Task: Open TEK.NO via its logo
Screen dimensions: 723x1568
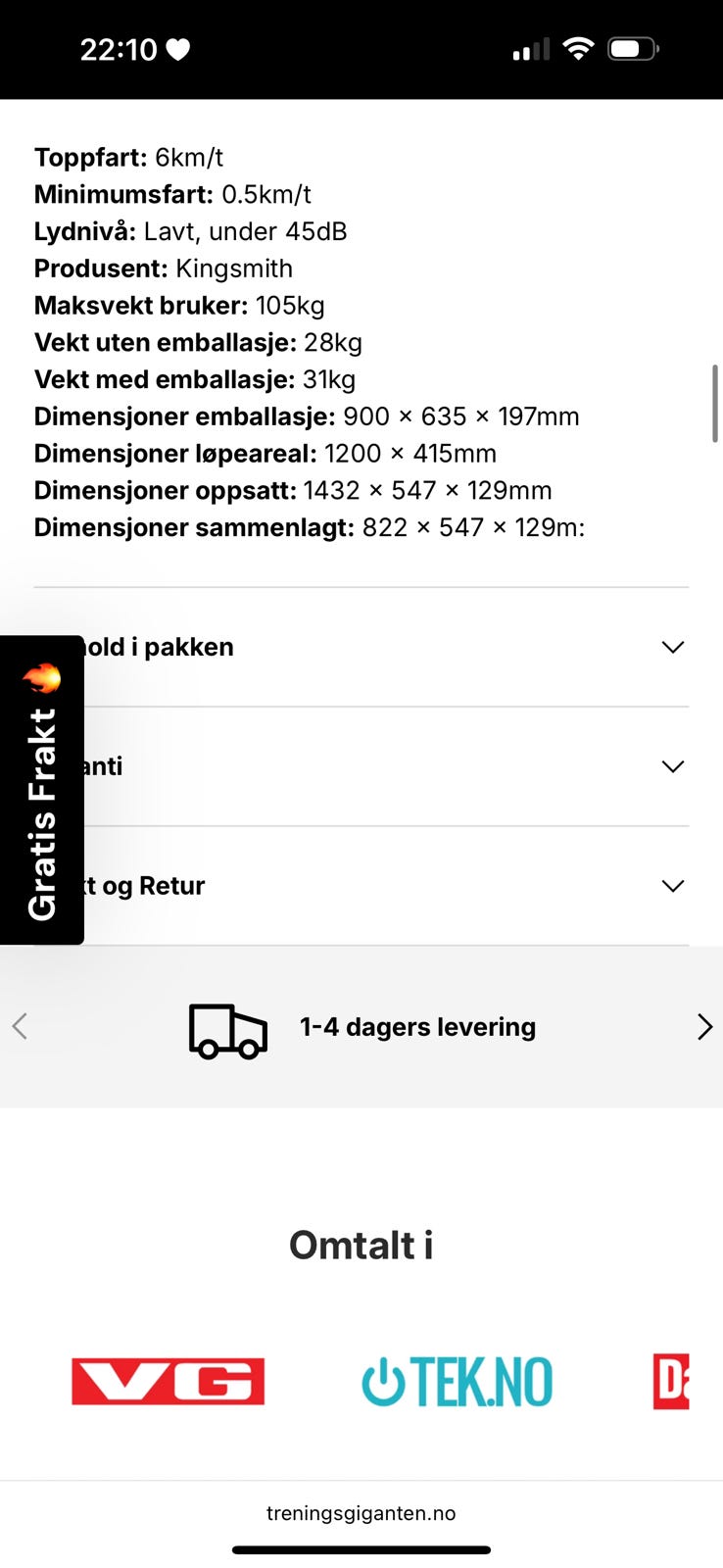Action: click(458, 1380)
